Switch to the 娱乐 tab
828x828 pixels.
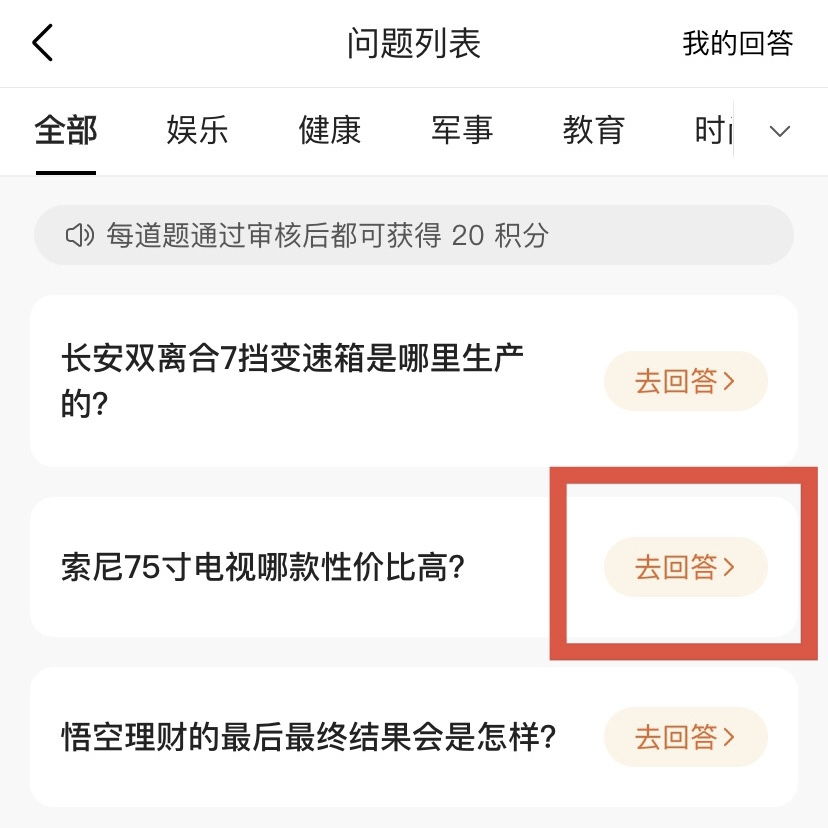[x=198, y=131]
